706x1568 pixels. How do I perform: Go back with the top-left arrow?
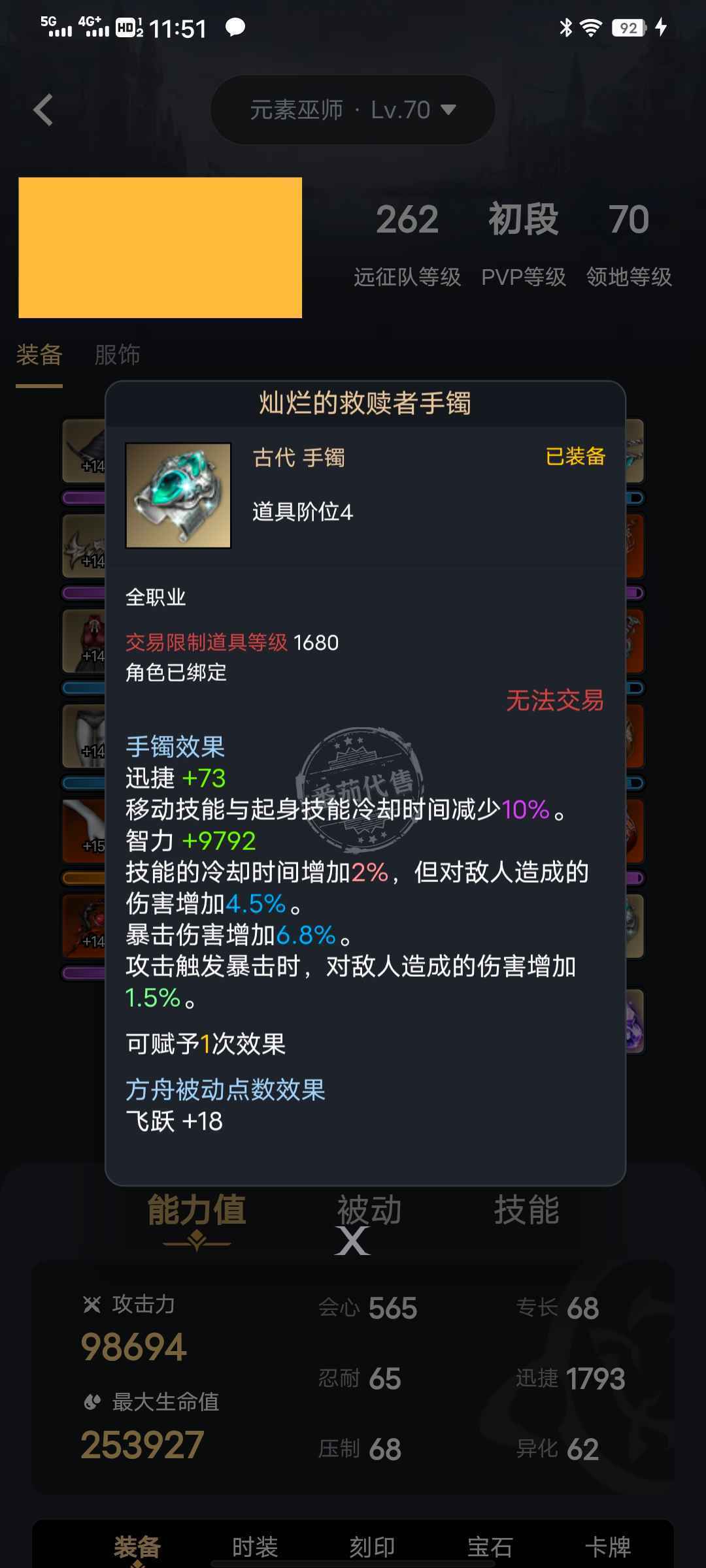[43, 109]
